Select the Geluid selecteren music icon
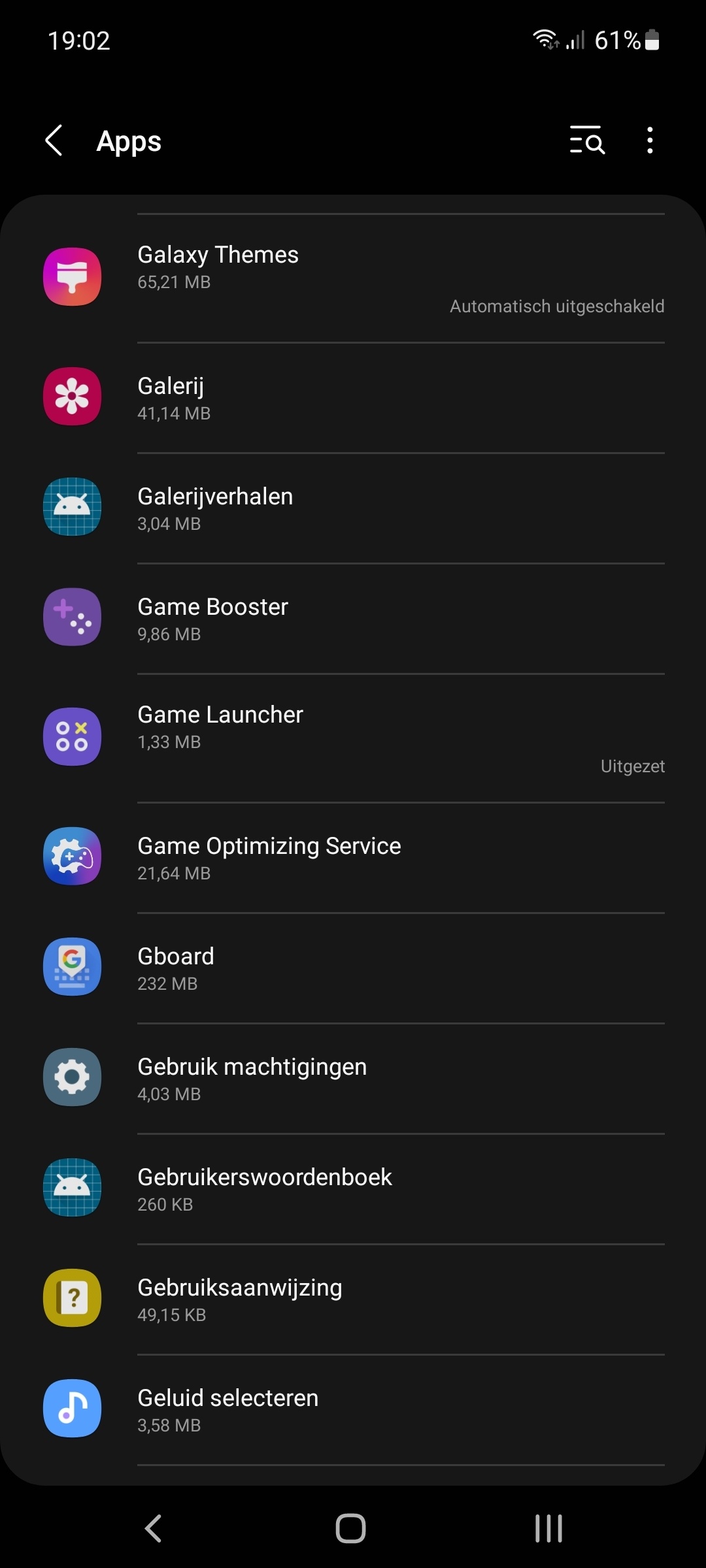The width and height of the screenshot is (706, 1568). point(72,1409)
